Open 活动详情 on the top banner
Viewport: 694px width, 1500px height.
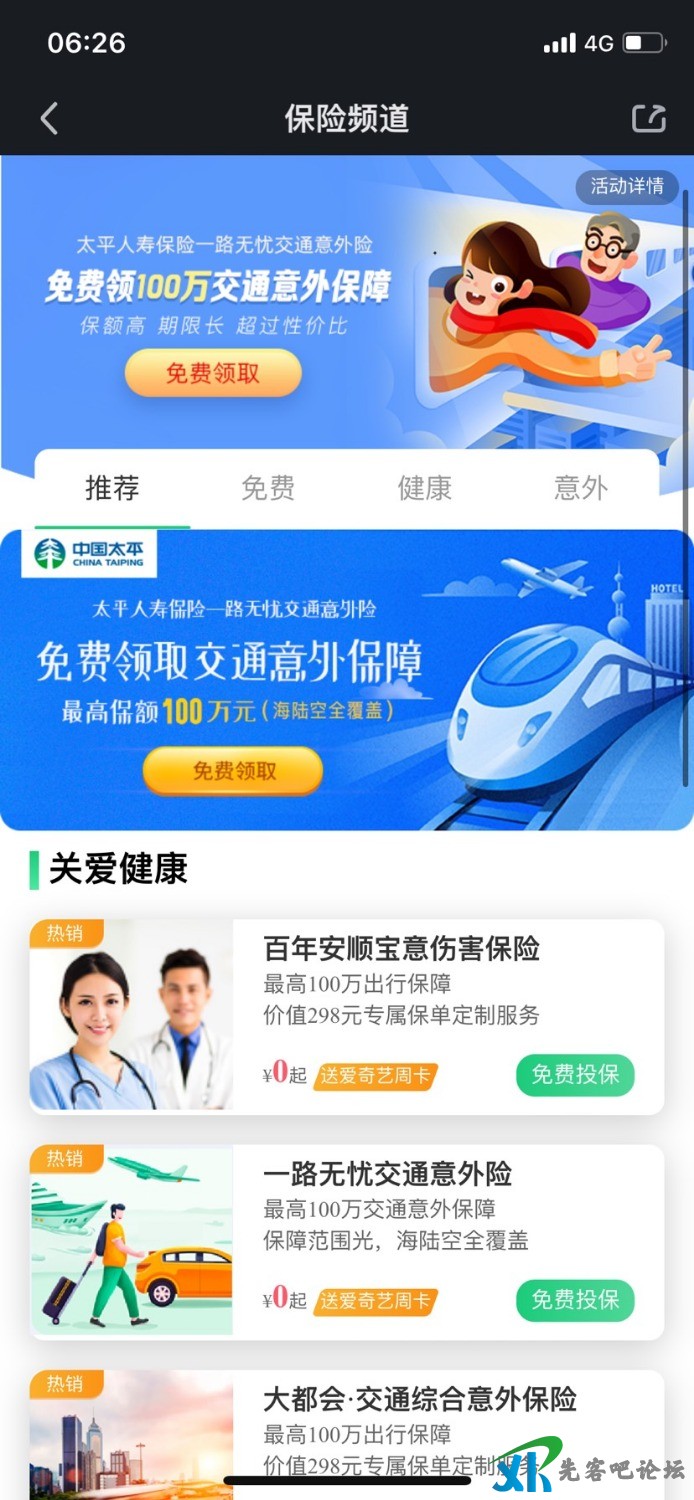point(627,186)
